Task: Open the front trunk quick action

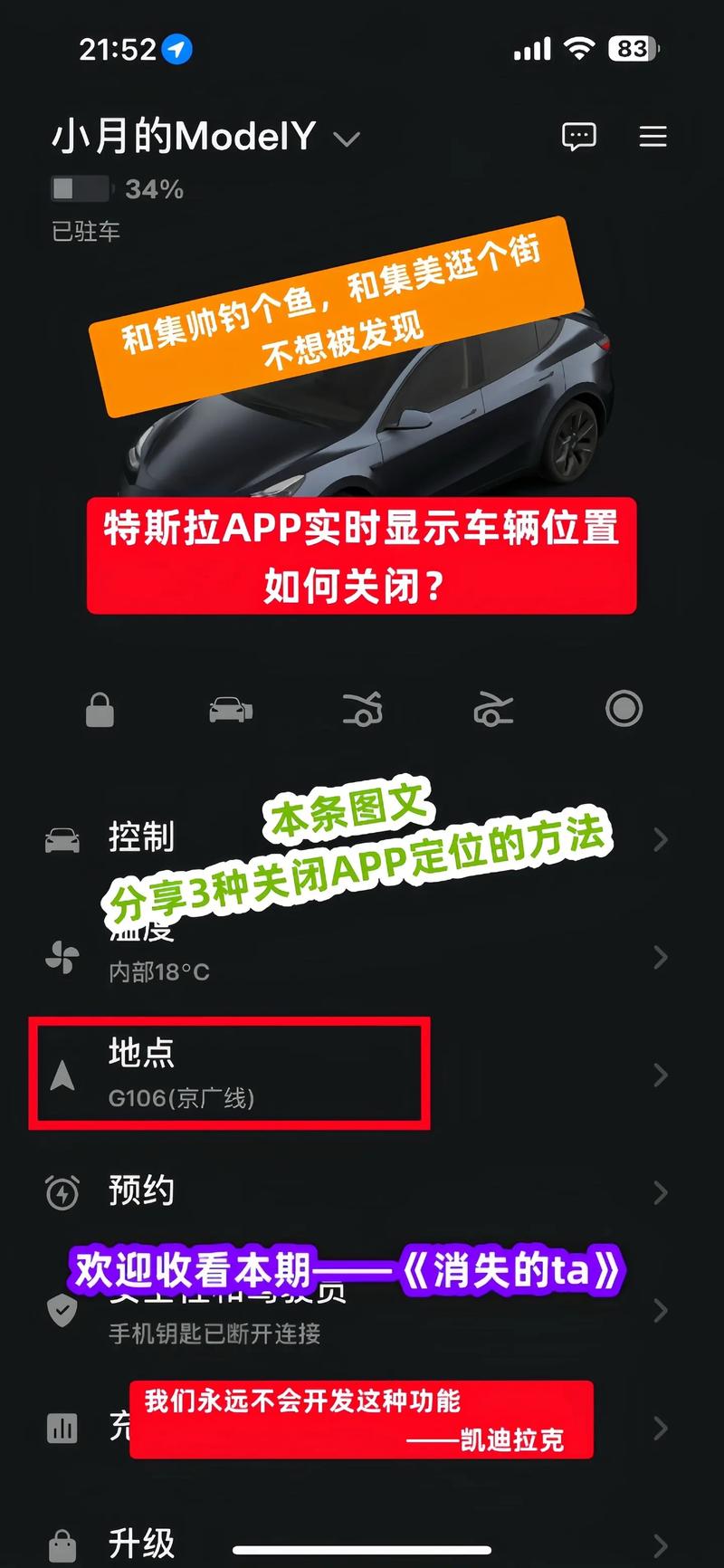Action: (362, 710)
